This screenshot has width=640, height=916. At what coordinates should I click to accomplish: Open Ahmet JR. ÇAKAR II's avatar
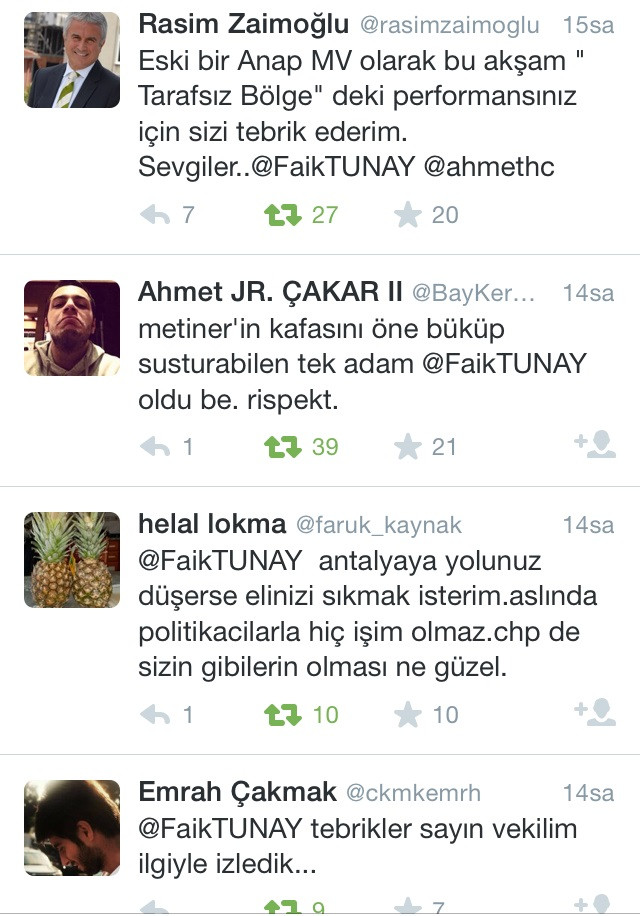pos(72,328)
